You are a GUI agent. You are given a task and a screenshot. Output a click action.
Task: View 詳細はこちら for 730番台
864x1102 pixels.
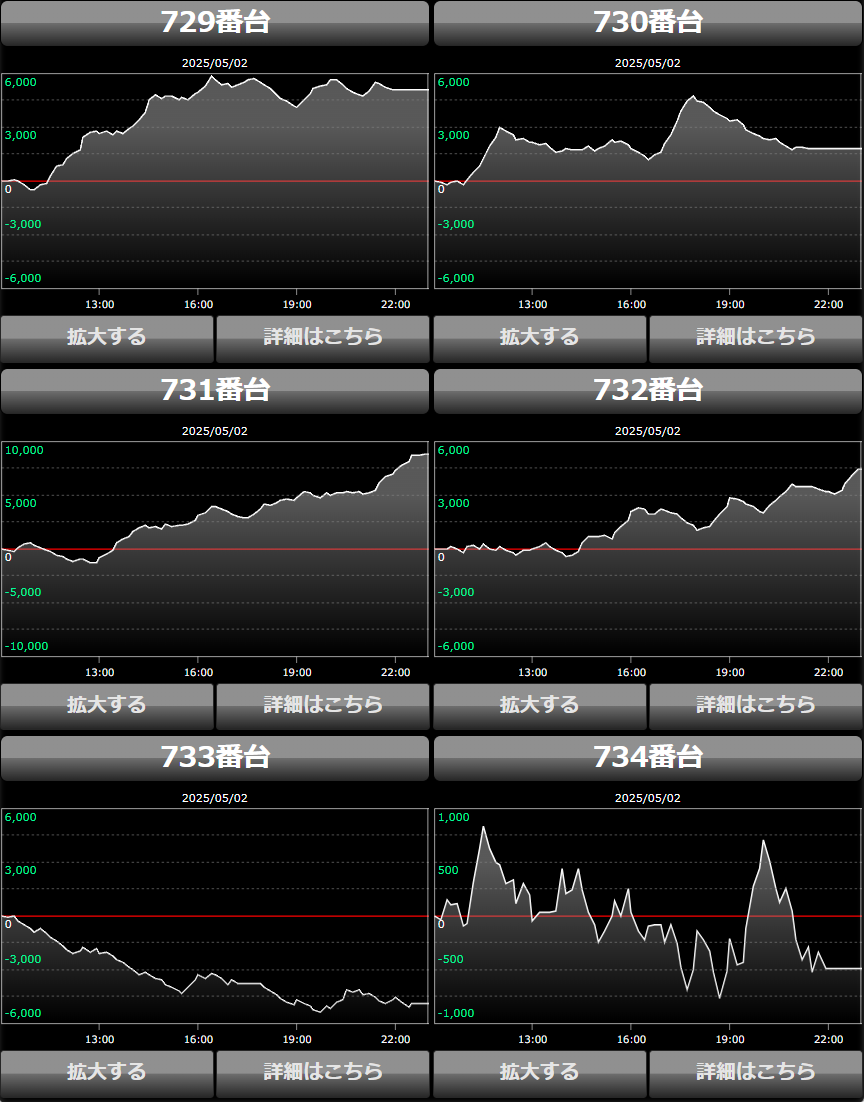click(756, 338)
